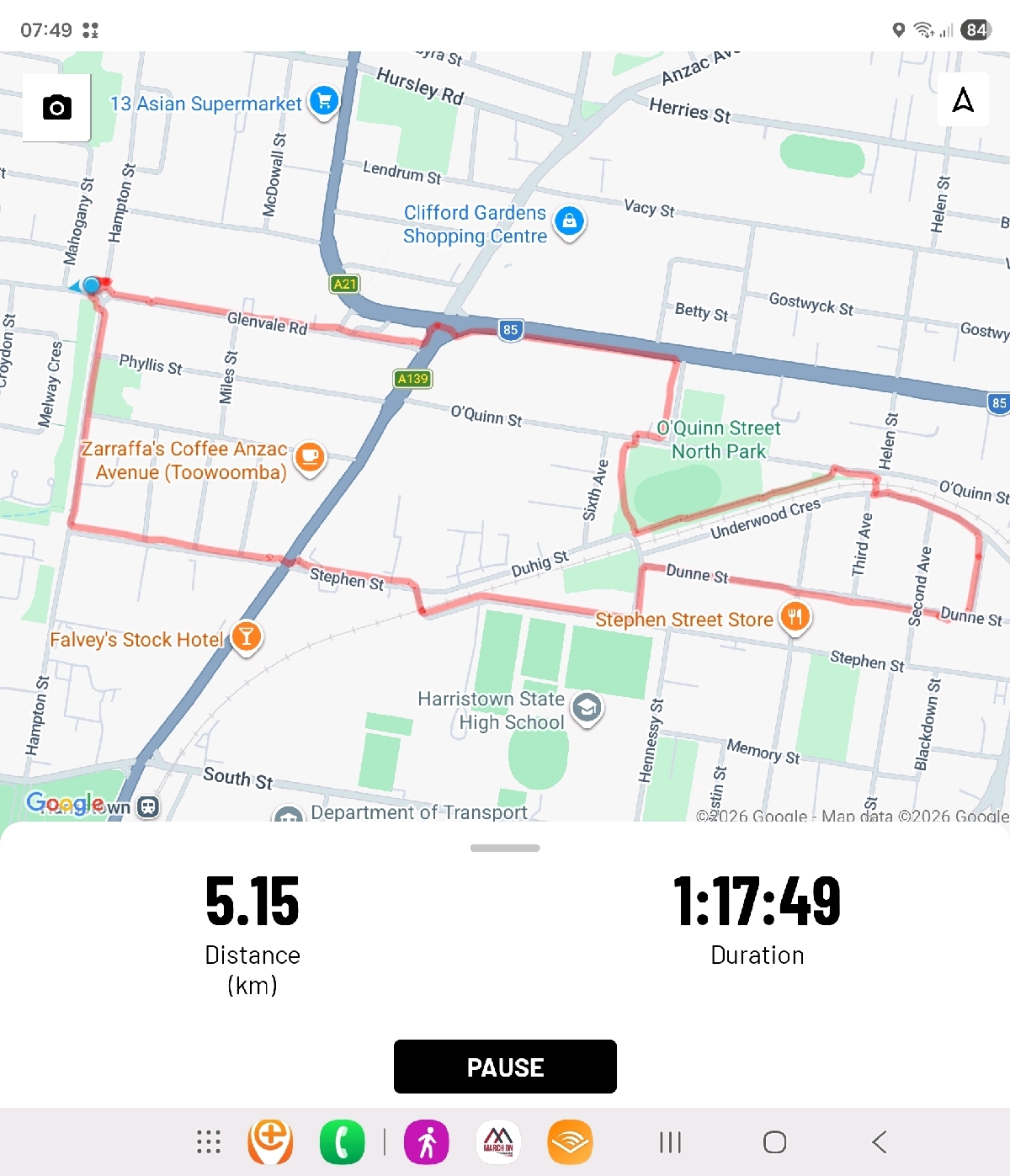1010x1176 pixels.
Task: Open the camera to take a photo
Action: (56, 108)
